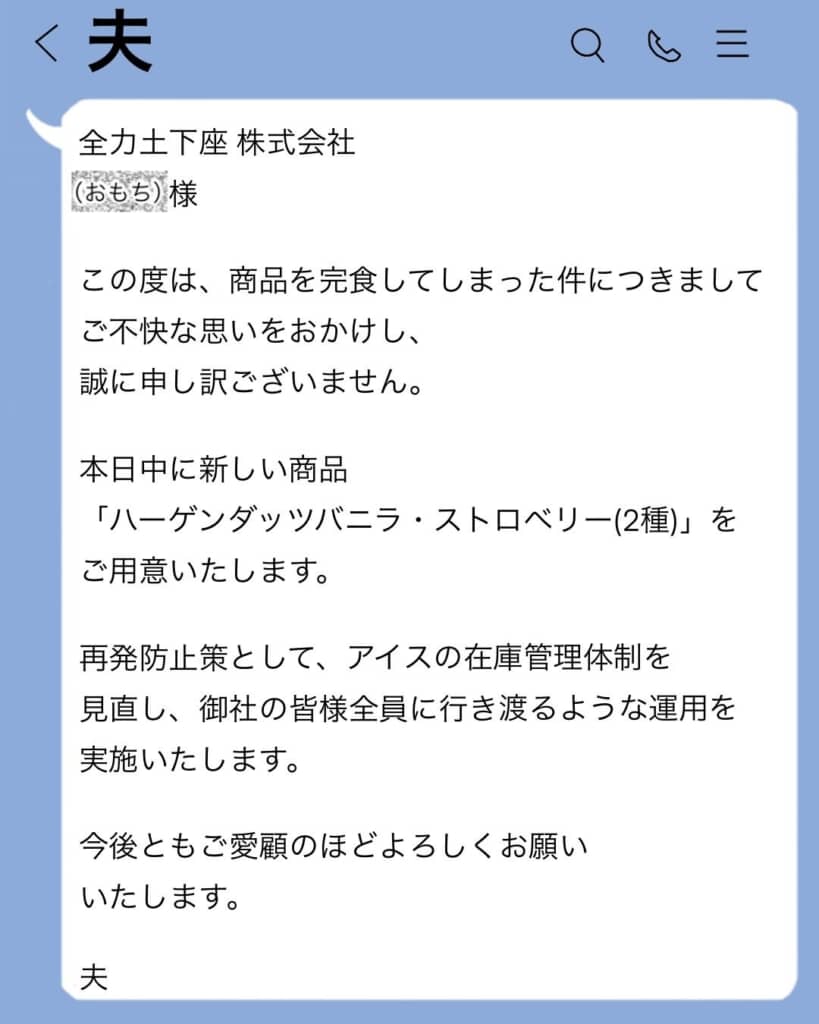This screenshot has width=819, height=1024.
Task: Search within this chat
Action: point(587,45)
